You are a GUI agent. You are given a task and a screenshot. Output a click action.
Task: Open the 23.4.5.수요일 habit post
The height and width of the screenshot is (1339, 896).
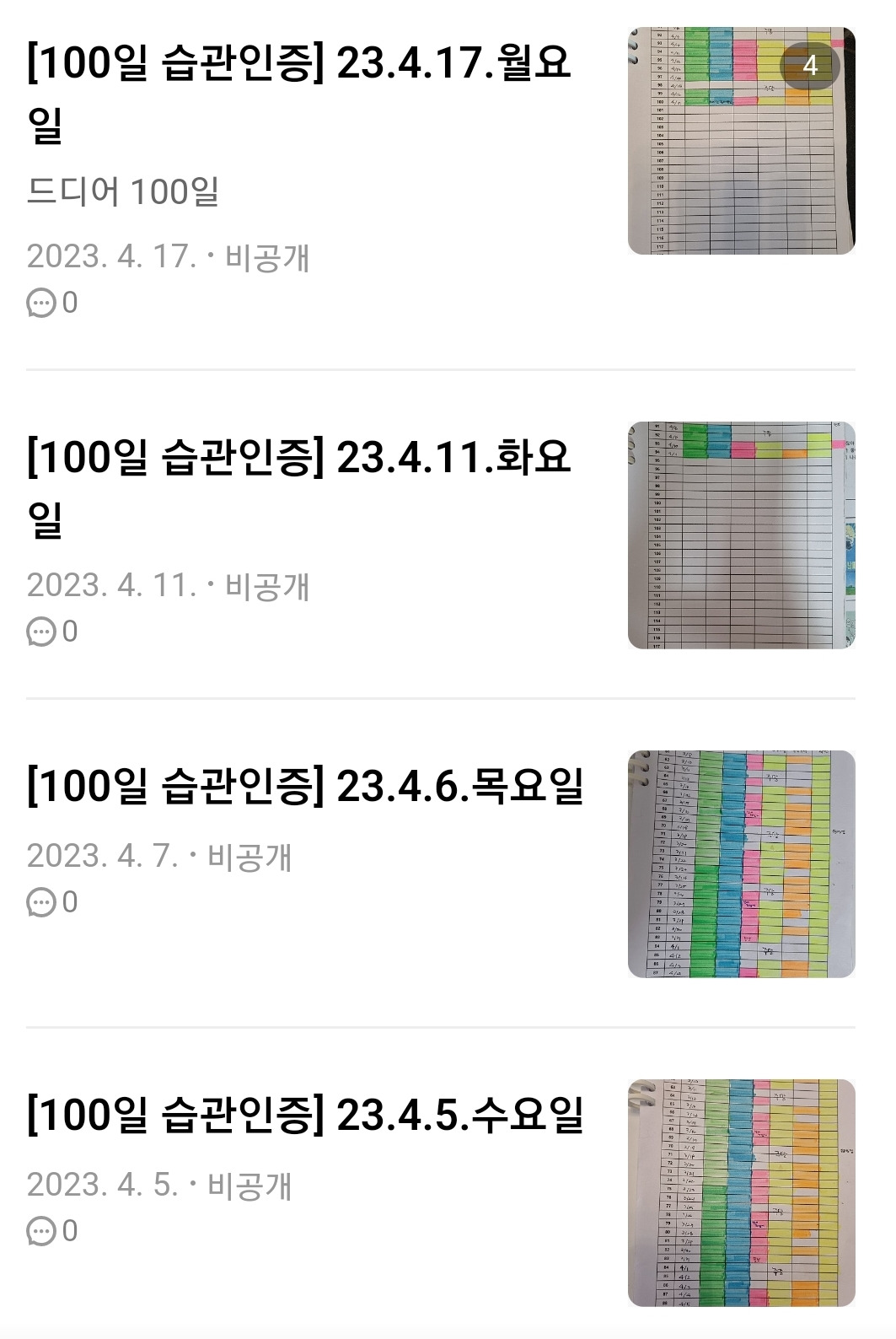pyautogui.click(x=304, y=1115)
